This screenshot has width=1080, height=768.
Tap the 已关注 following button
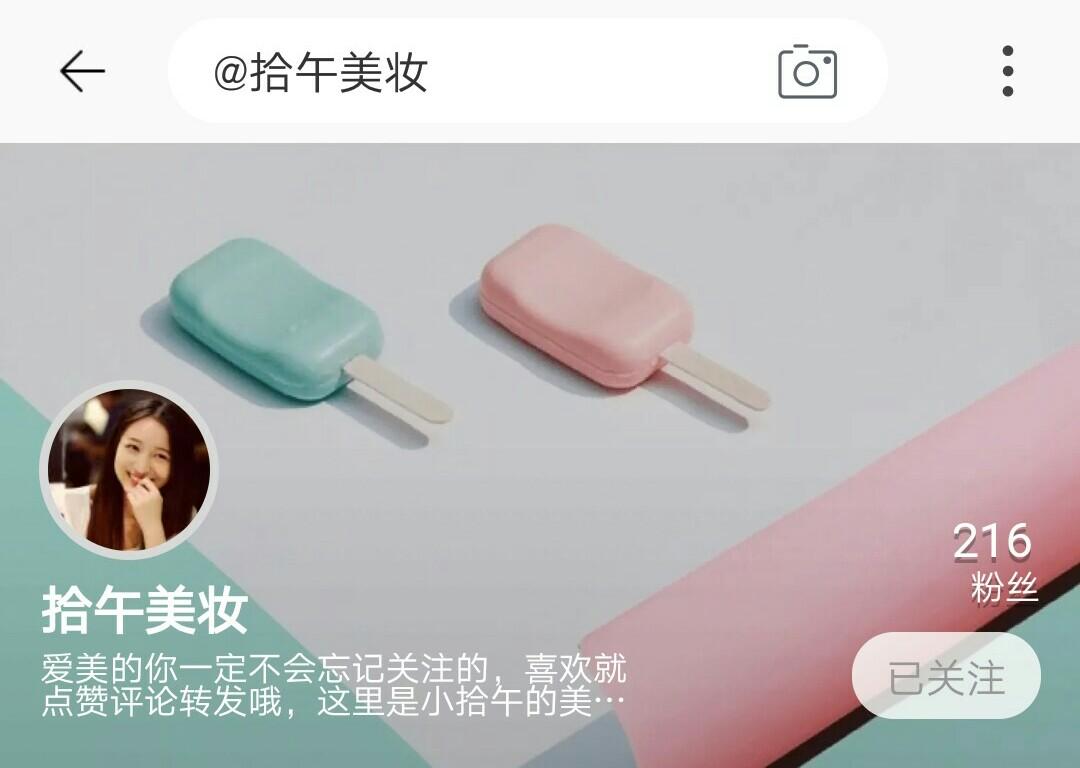pyautogui.click(x=946, y=677)
